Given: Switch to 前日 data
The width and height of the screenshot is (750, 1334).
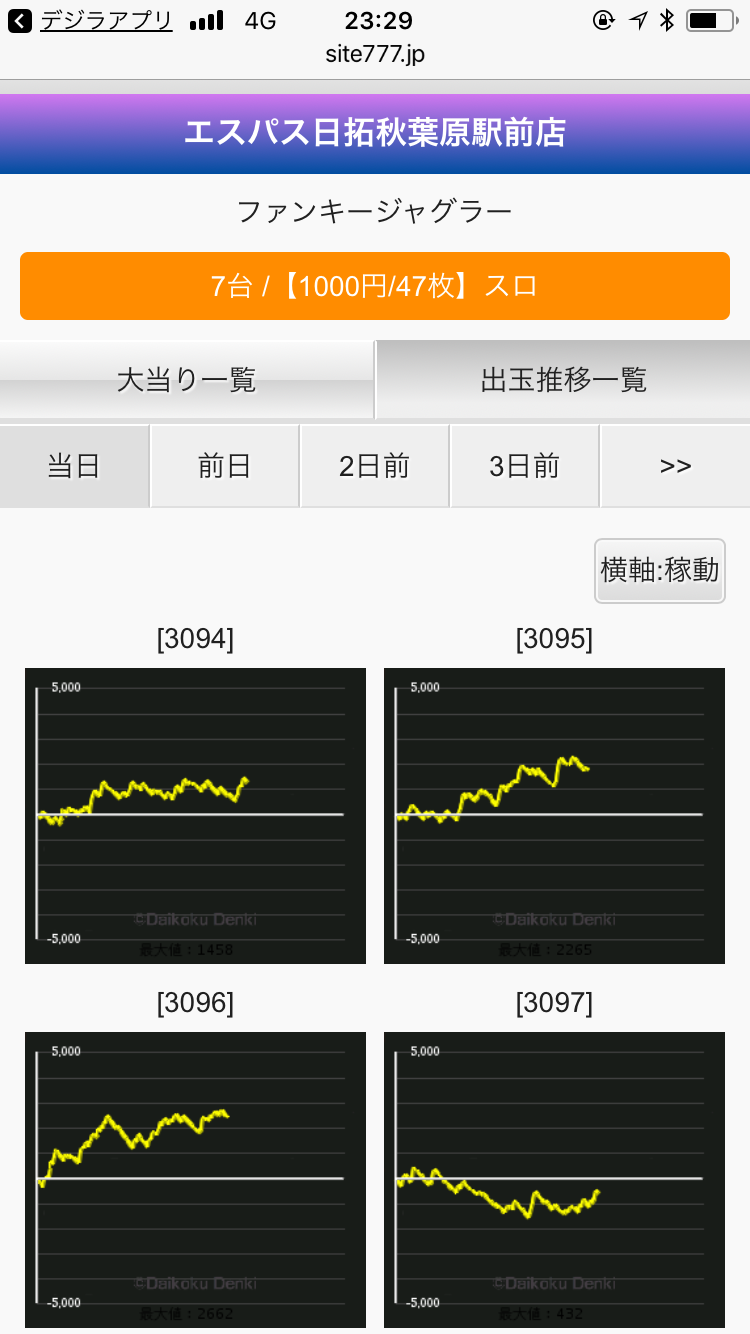Looking at the screenshot, I should pyautogui.click(x=225, y=466).
